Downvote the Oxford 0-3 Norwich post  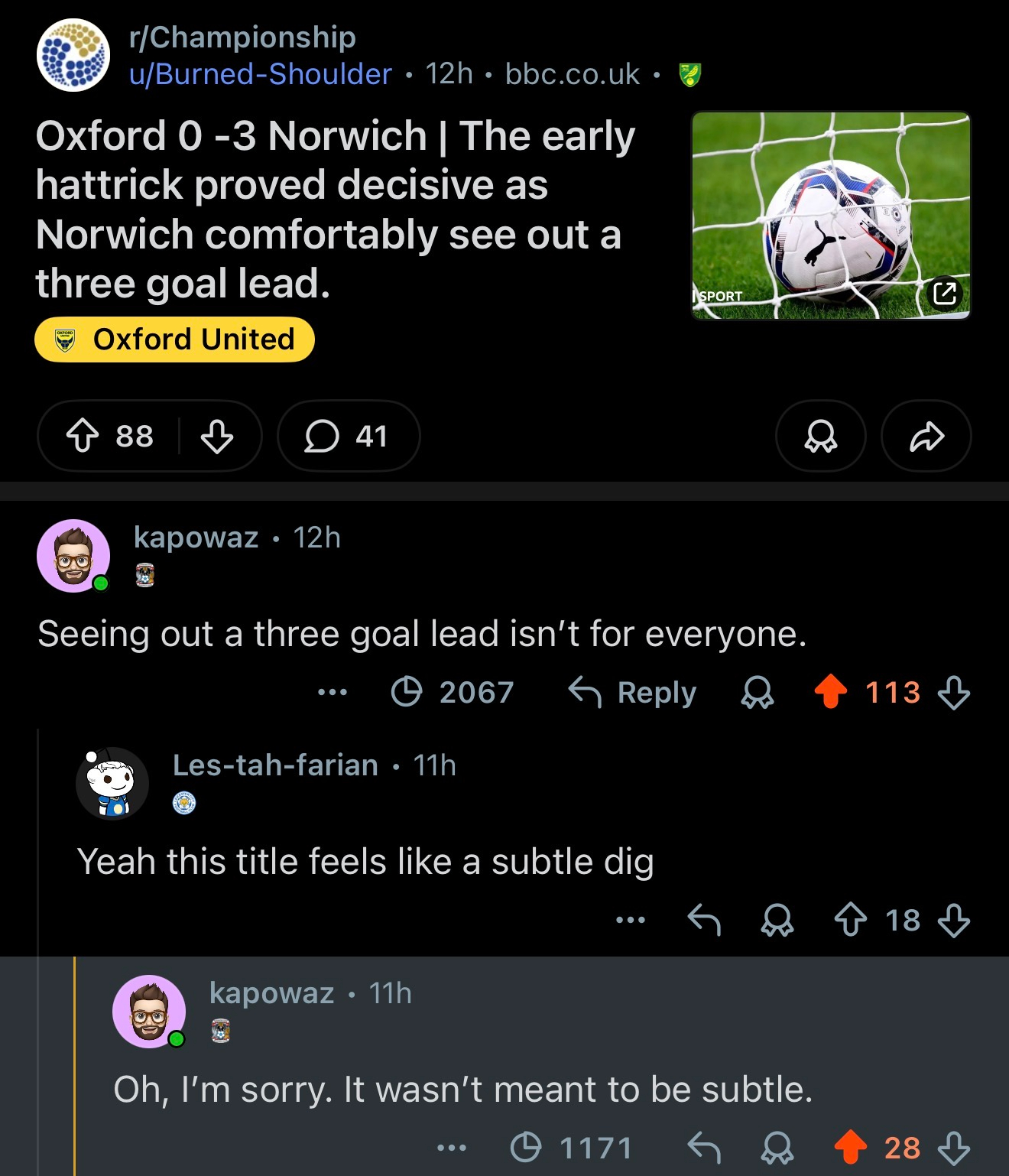point(217,437)
